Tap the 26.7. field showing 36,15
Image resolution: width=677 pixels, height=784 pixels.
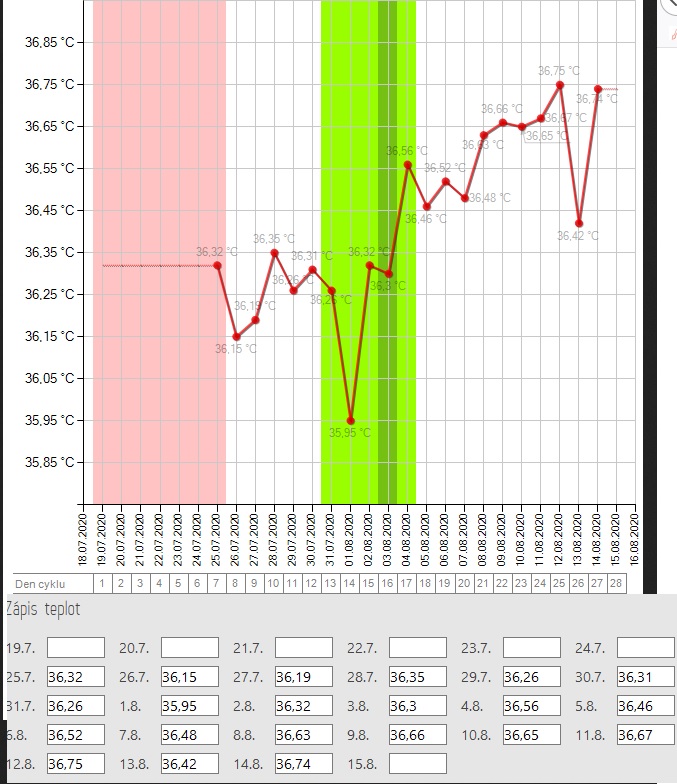pyautogui.click(x=189, y=677)
